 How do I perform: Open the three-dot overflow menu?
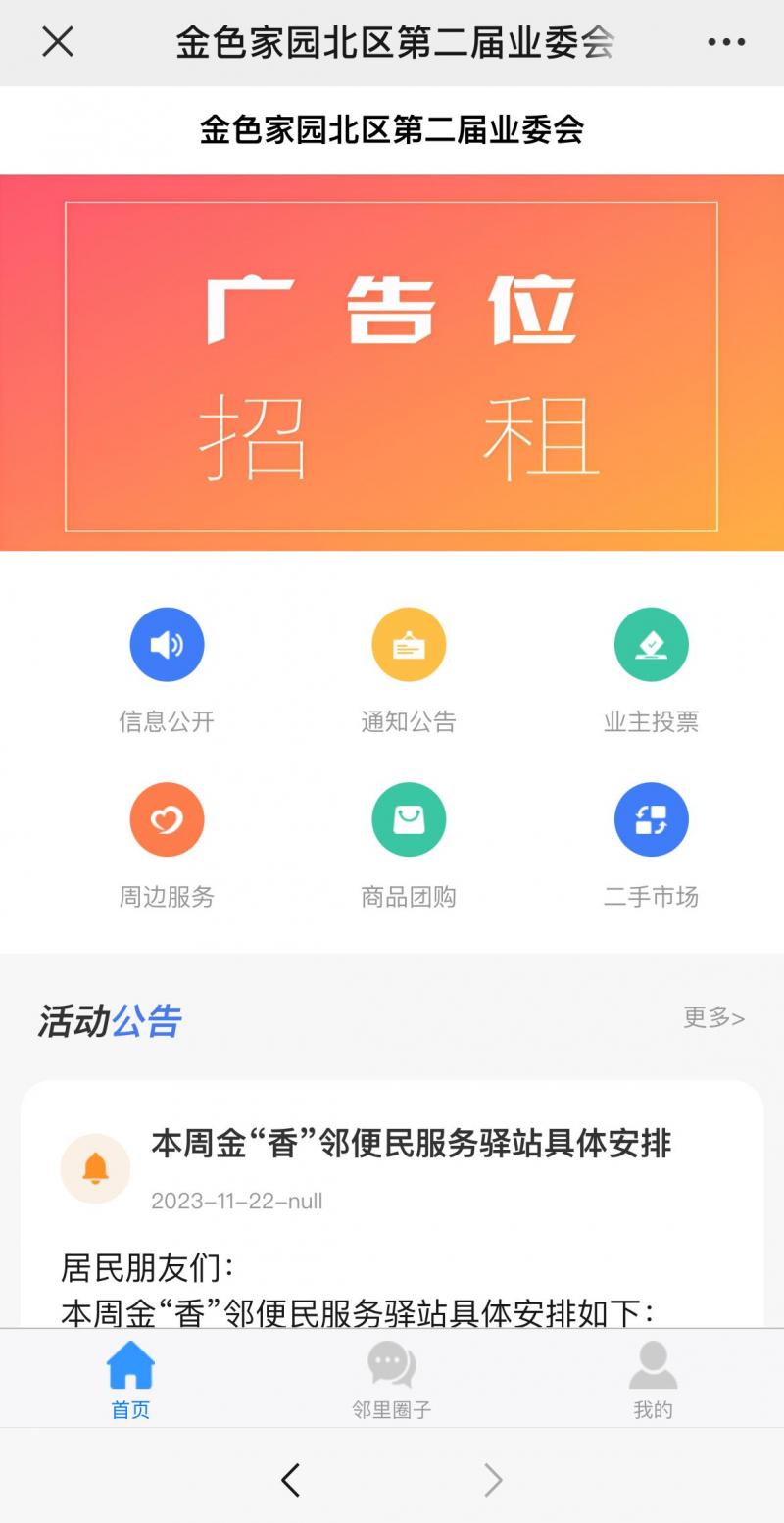725,42
